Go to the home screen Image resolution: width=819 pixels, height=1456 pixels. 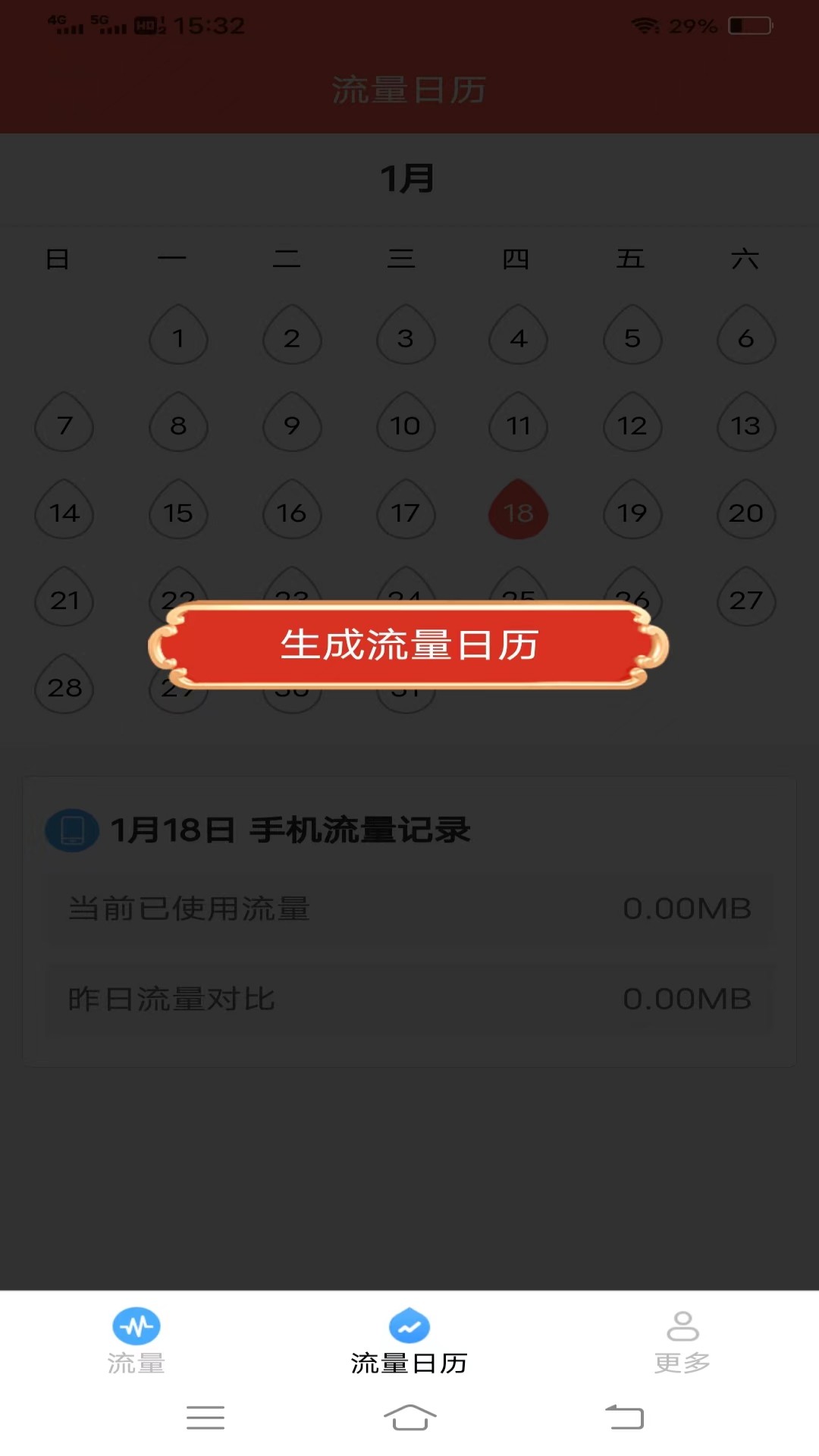coord(409,1417)
